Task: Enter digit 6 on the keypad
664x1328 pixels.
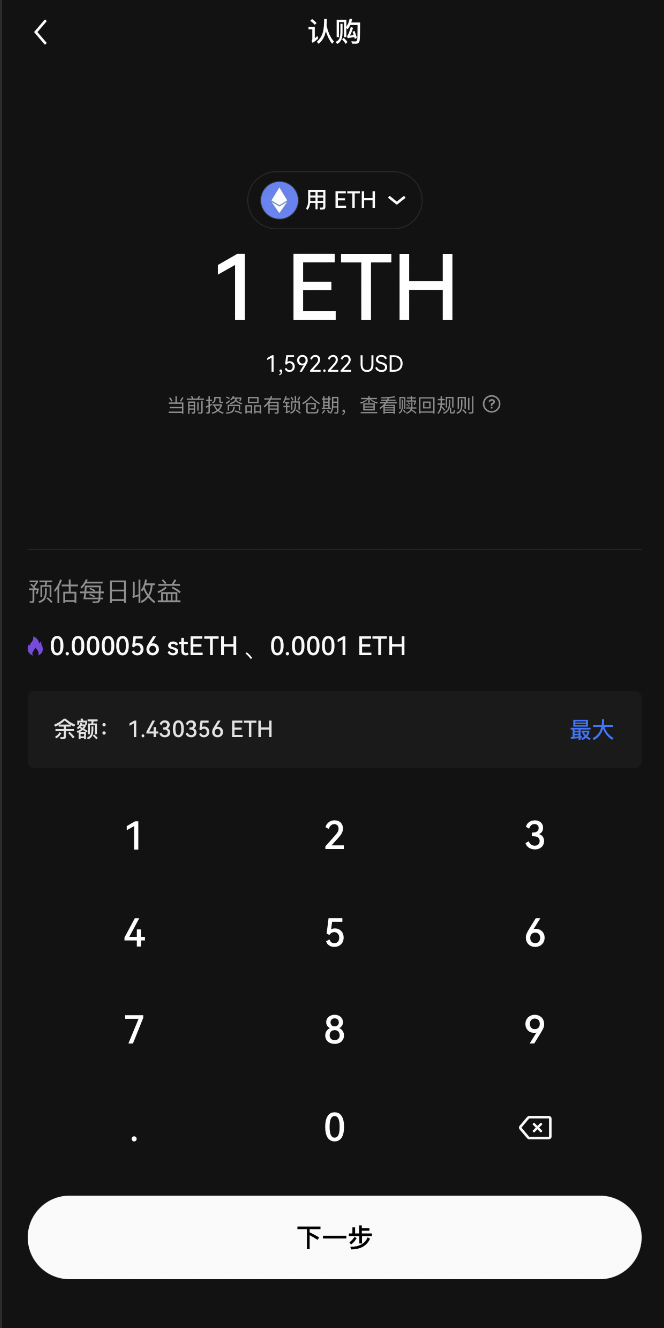Action: 535,933
